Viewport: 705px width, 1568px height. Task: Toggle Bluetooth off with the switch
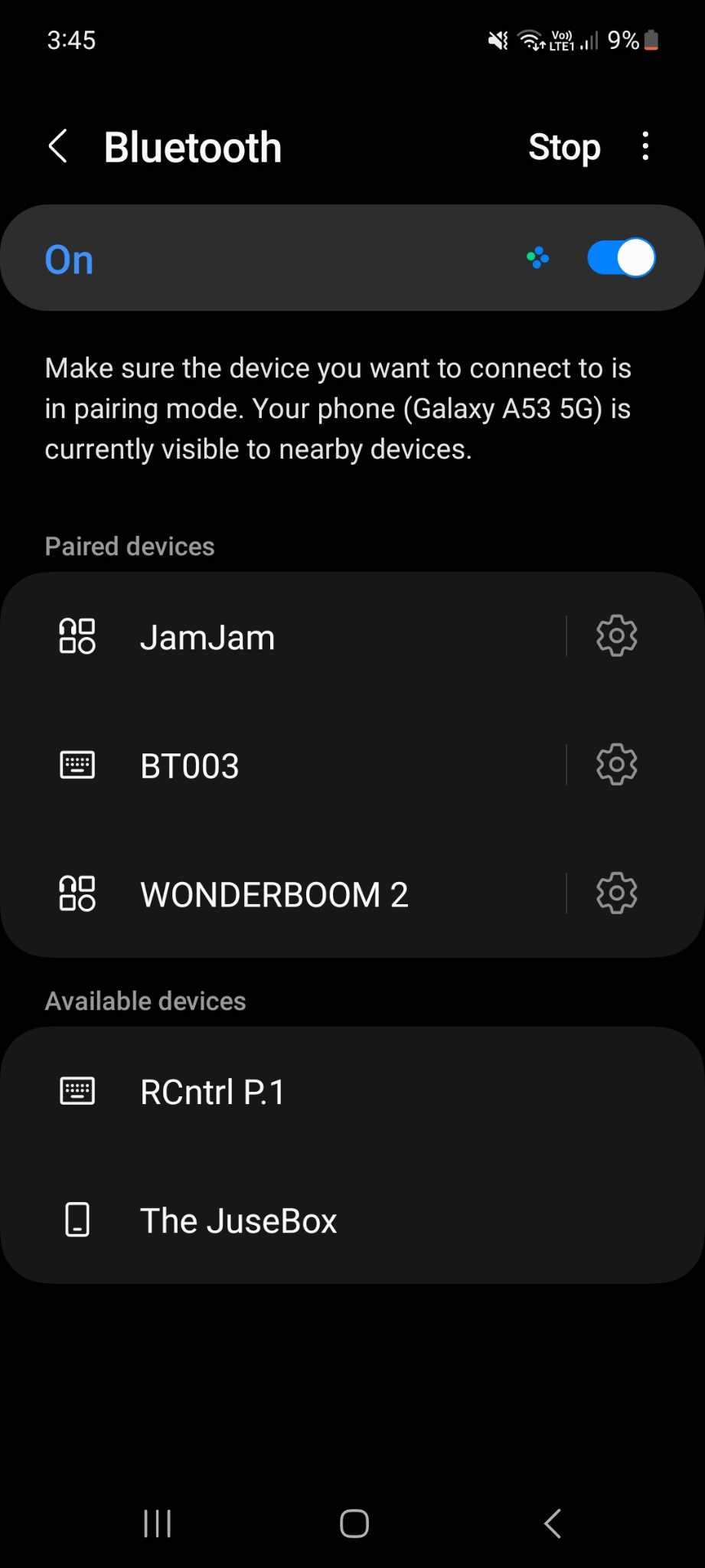pos(620,258)
